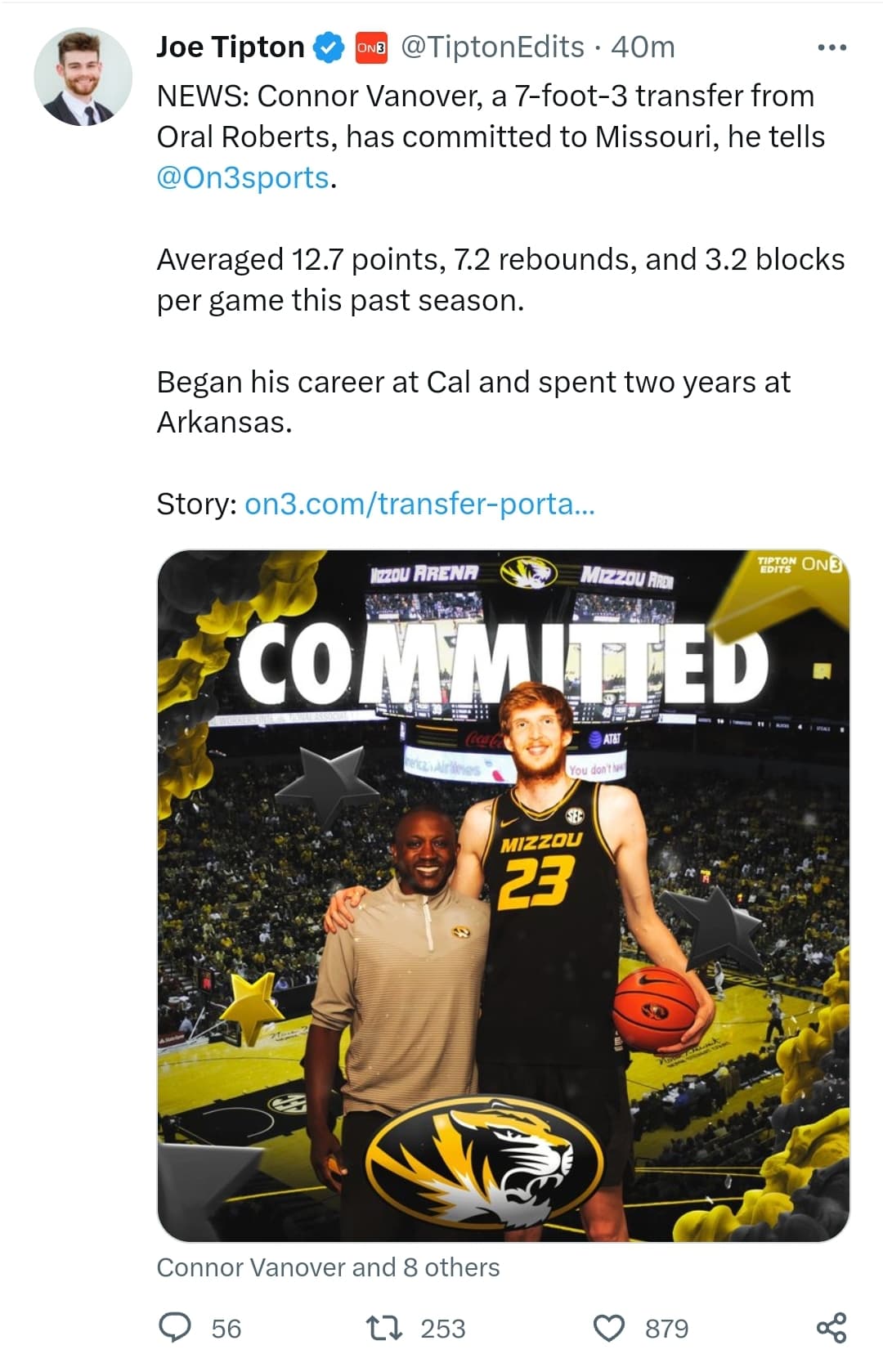View the Committed image full screen
The width and height of the screenshot is (883, 1372).
(503, 895)
